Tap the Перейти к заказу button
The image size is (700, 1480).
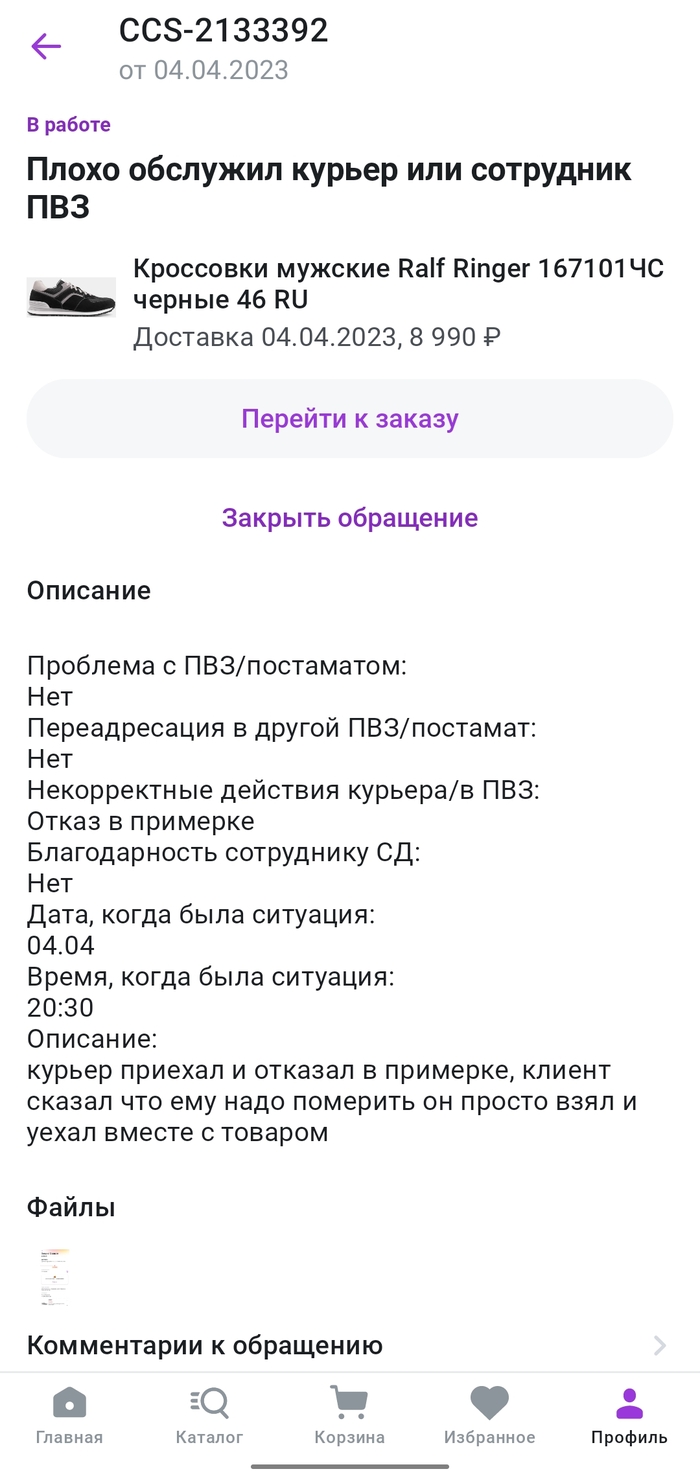[x=350, y=418]
